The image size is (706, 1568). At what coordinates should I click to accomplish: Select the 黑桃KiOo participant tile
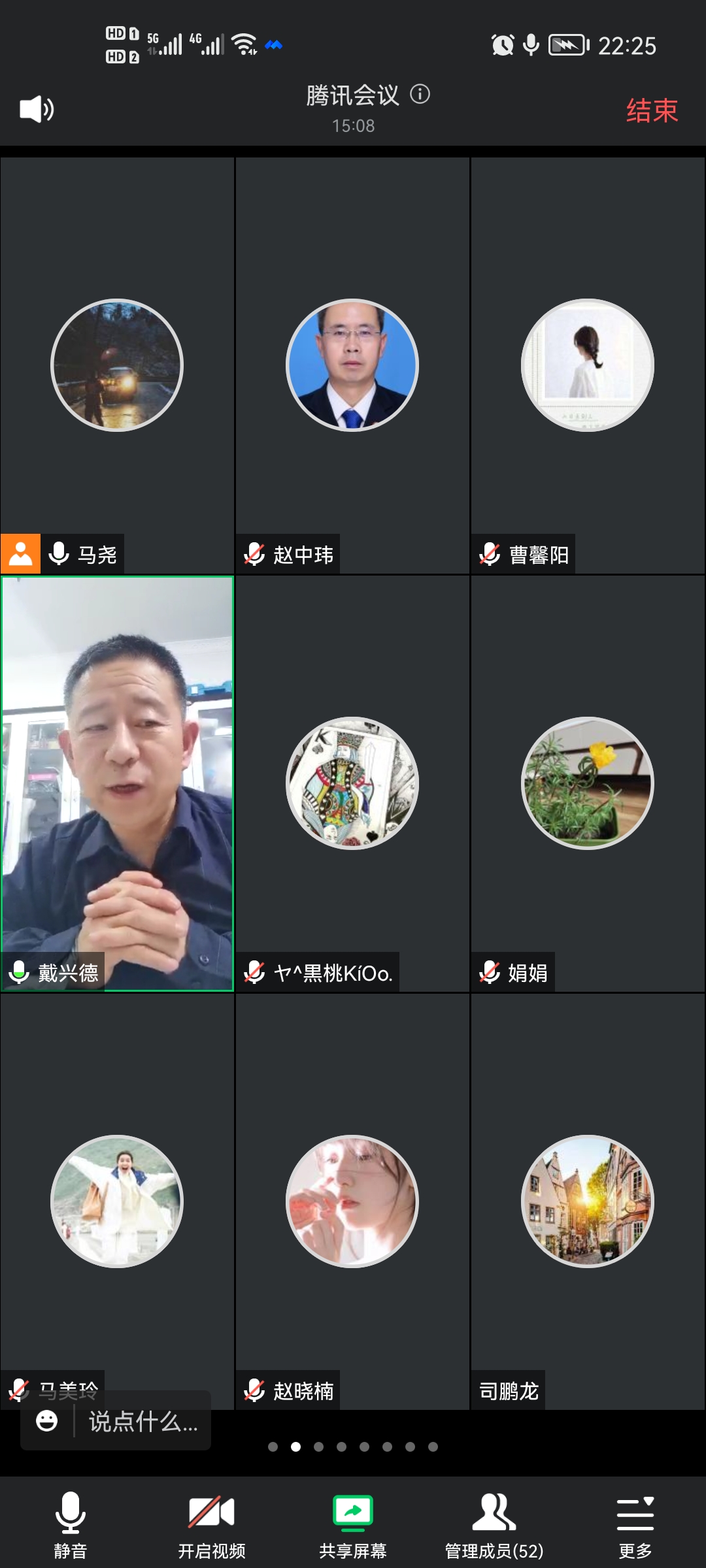click(x=352, y=783)
